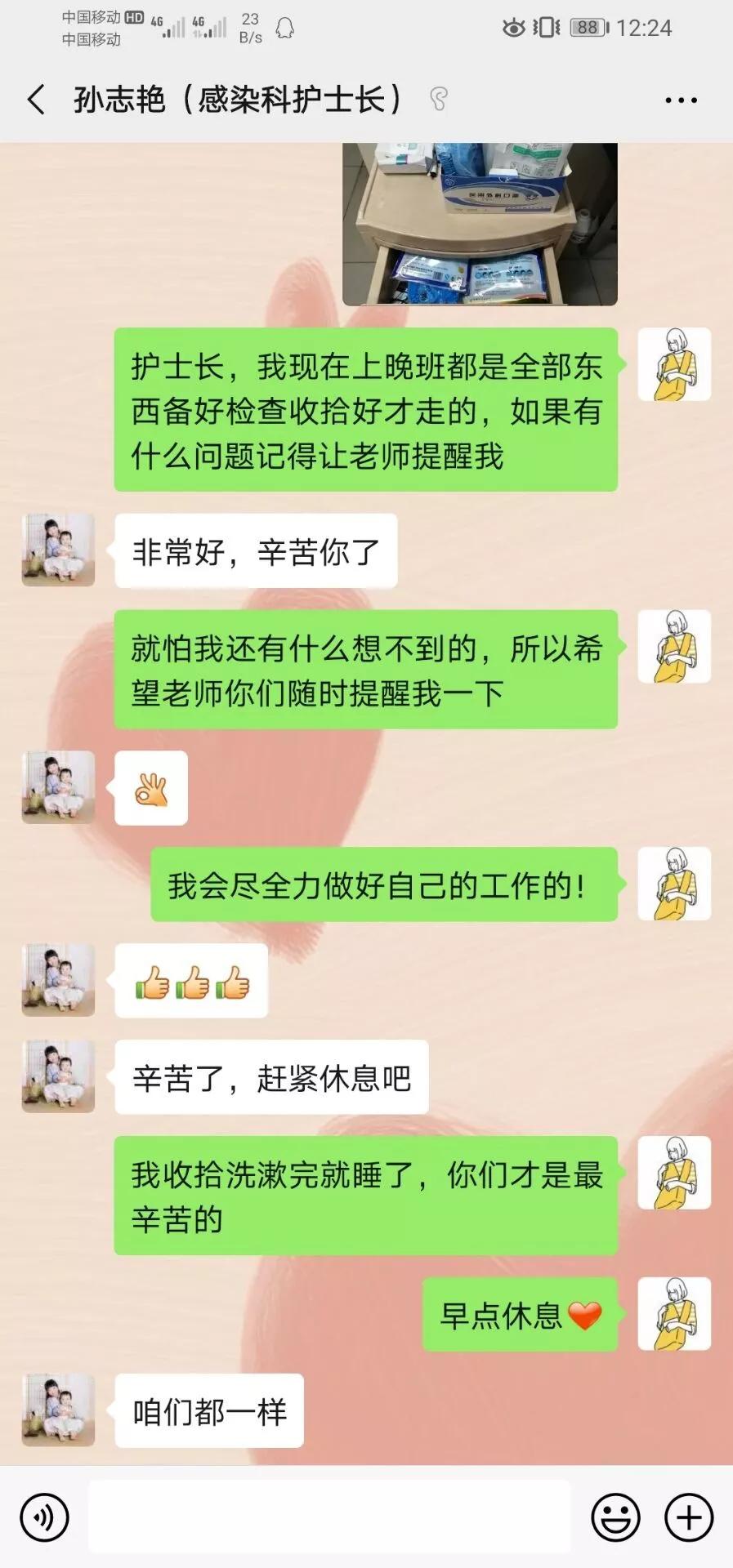Image resolution: width=733 pixels, height=1568 pixels.
Task: Switch to voice message input
Action: 44,1518
